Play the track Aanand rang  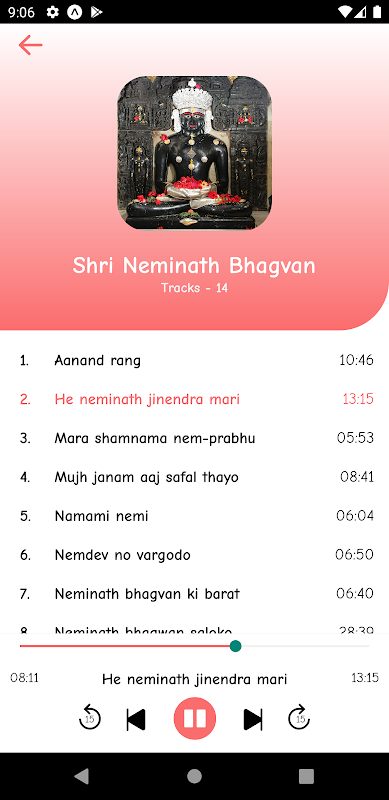194,360
